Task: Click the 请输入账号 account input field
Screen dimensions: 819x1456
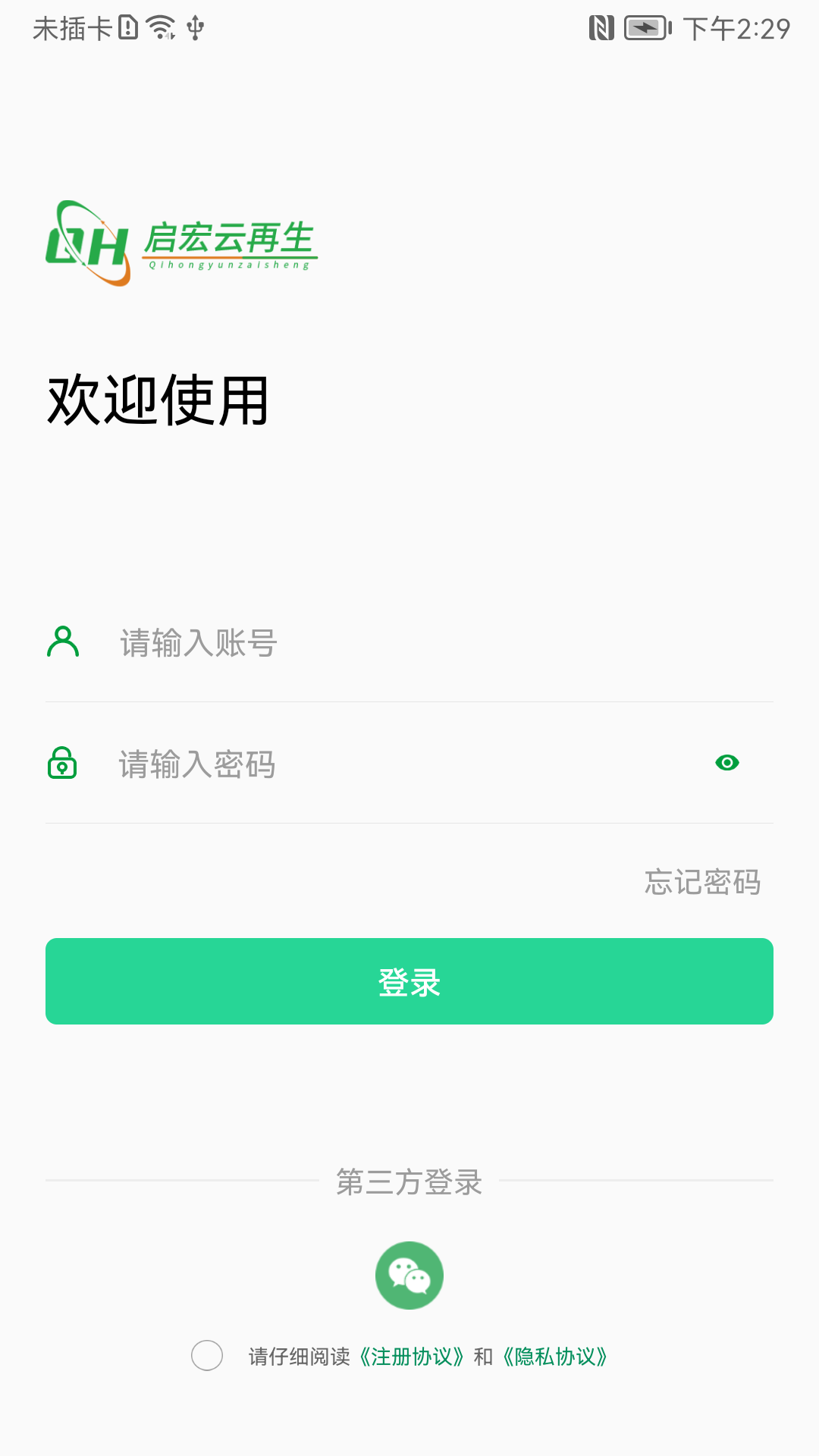Action: point(303,644)
